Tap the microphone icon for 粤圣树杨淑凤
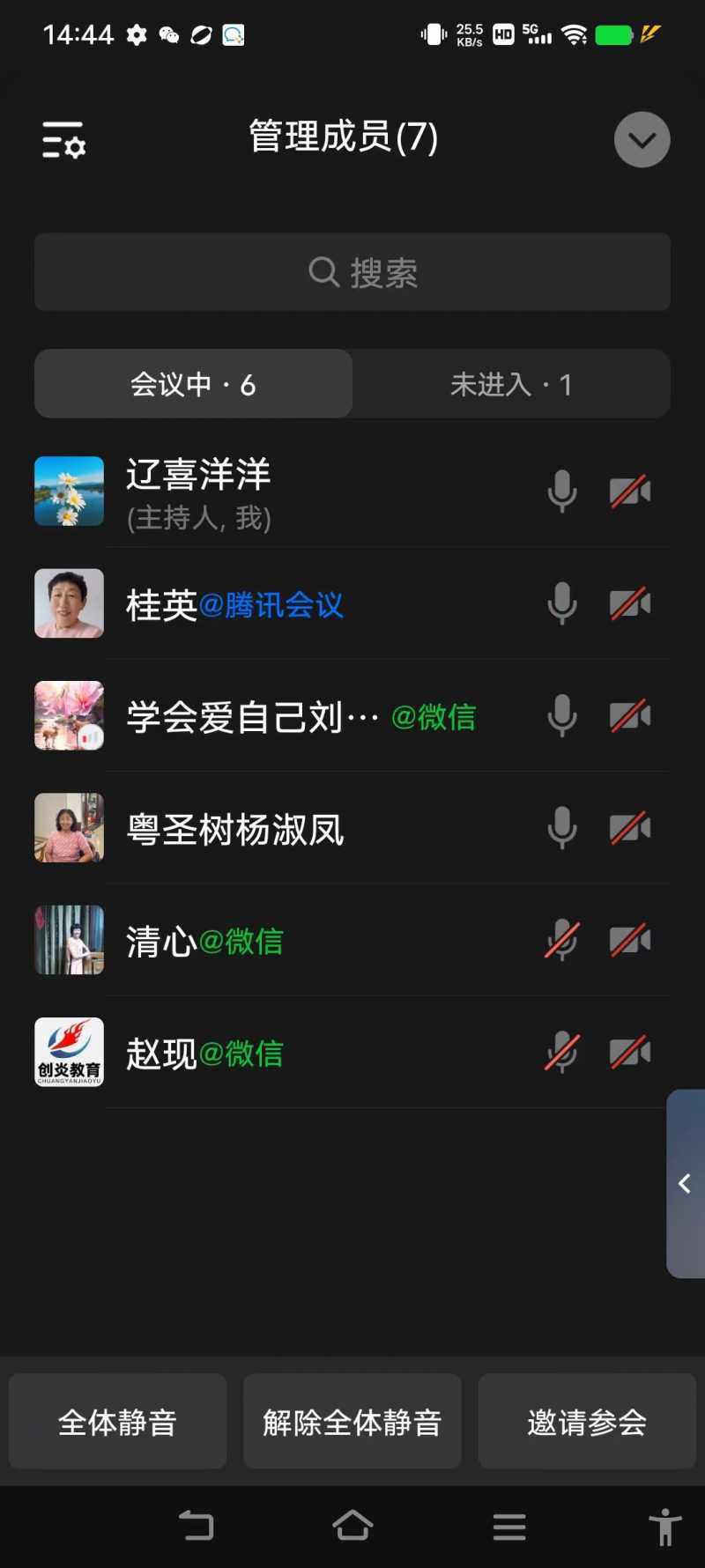 coord(561,829)
